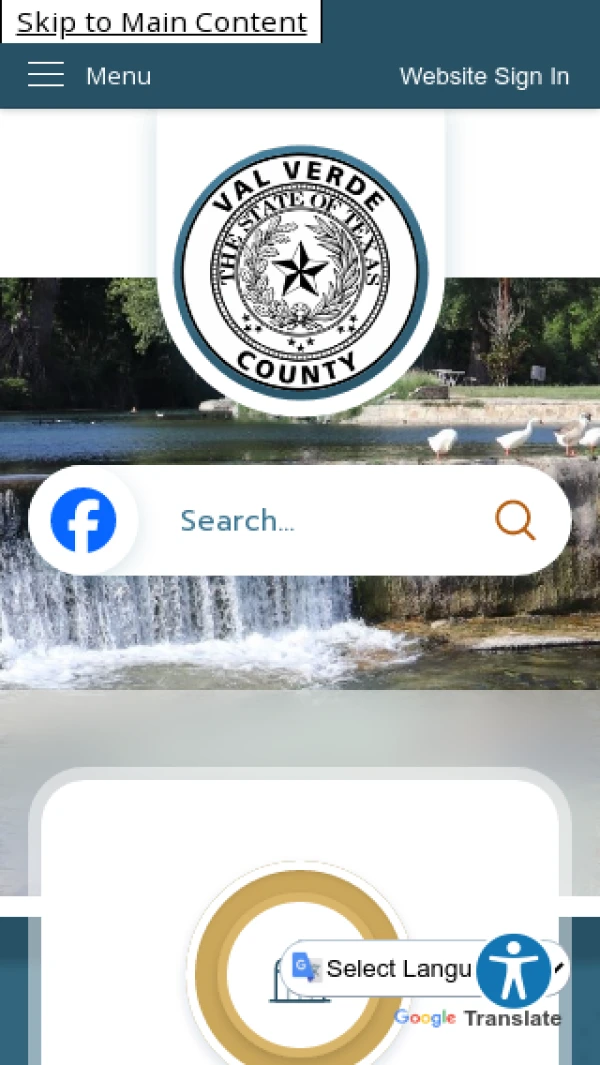Open the Menu drawer
Screen dimensions: 600x1065
(x=89, y=76)
